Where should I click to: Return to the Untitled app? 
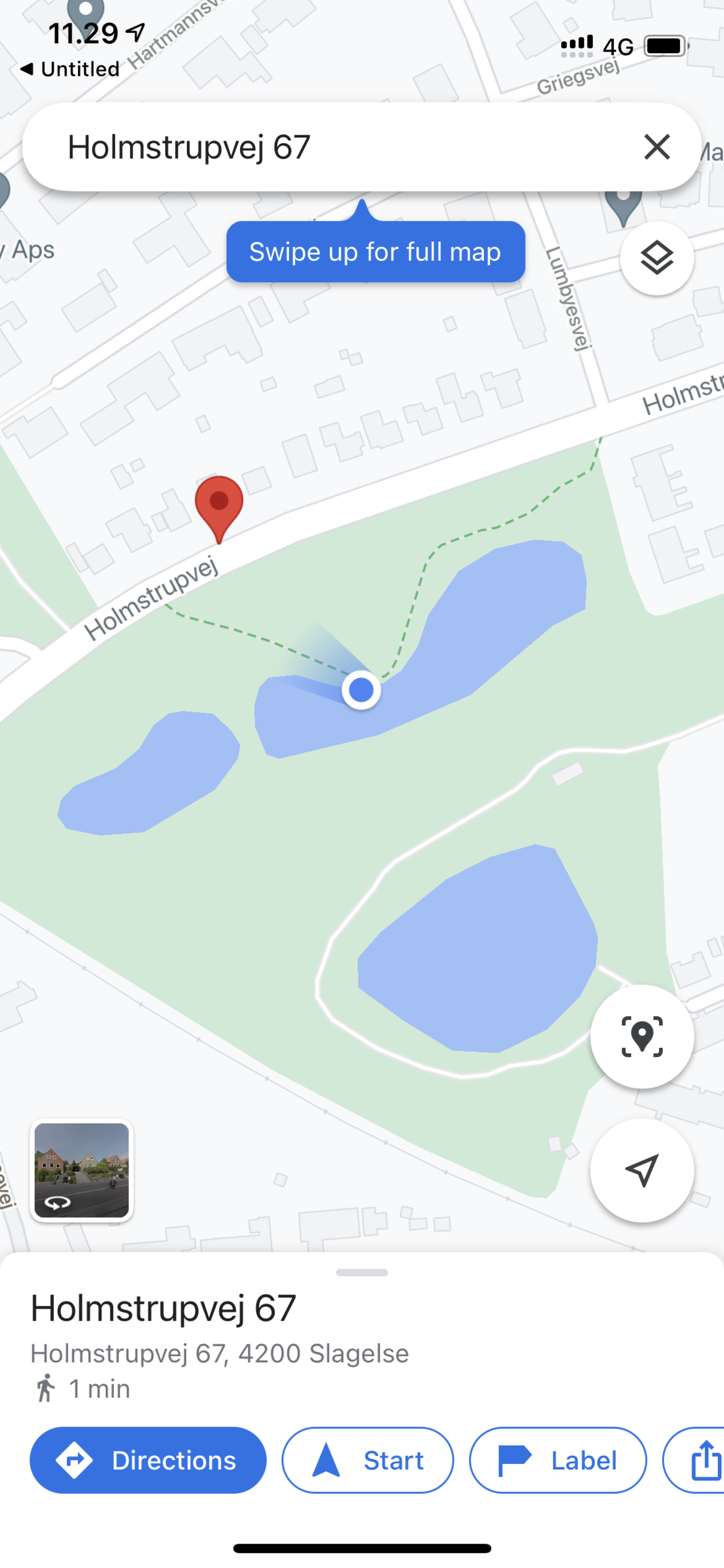coord(70,69)
